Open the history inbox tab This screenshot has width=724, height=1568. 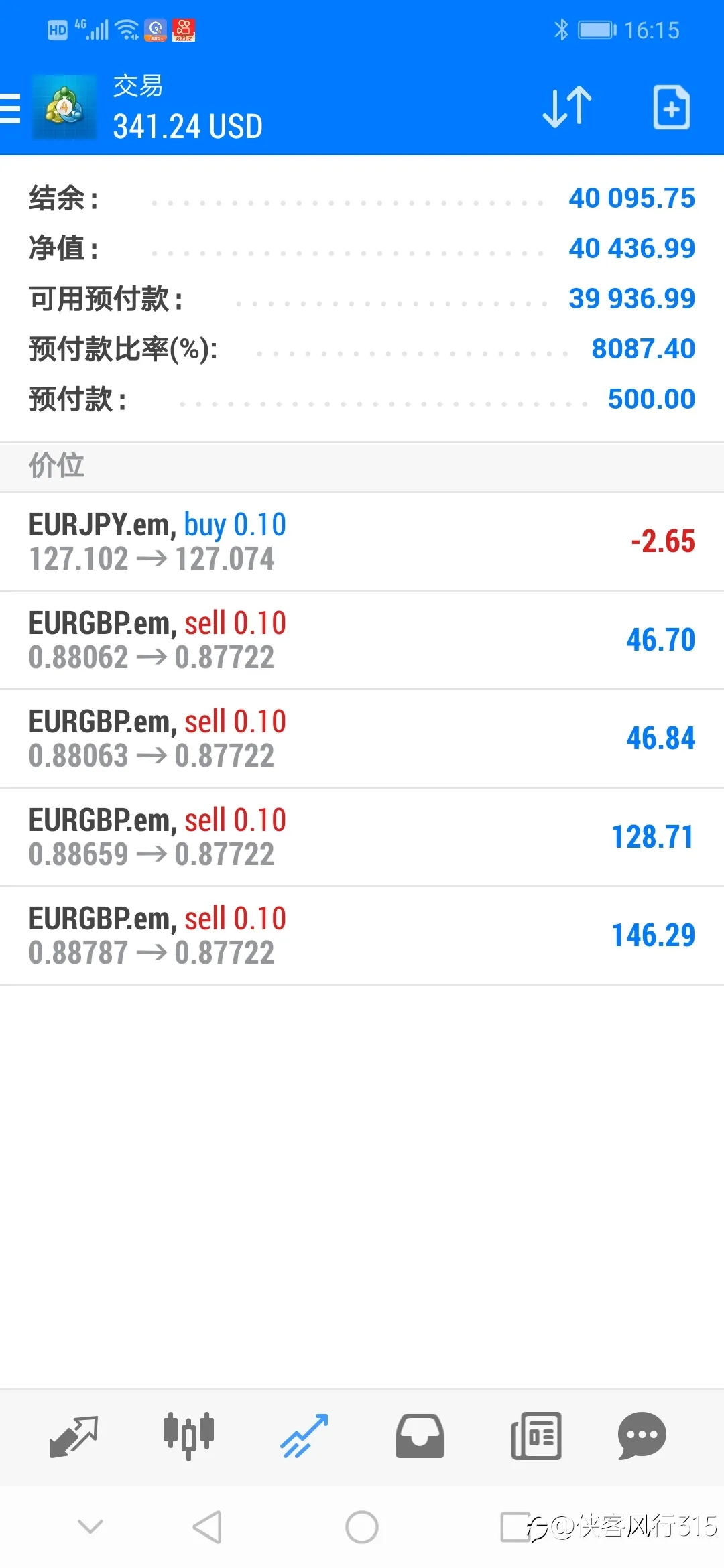pos(420,1436)
